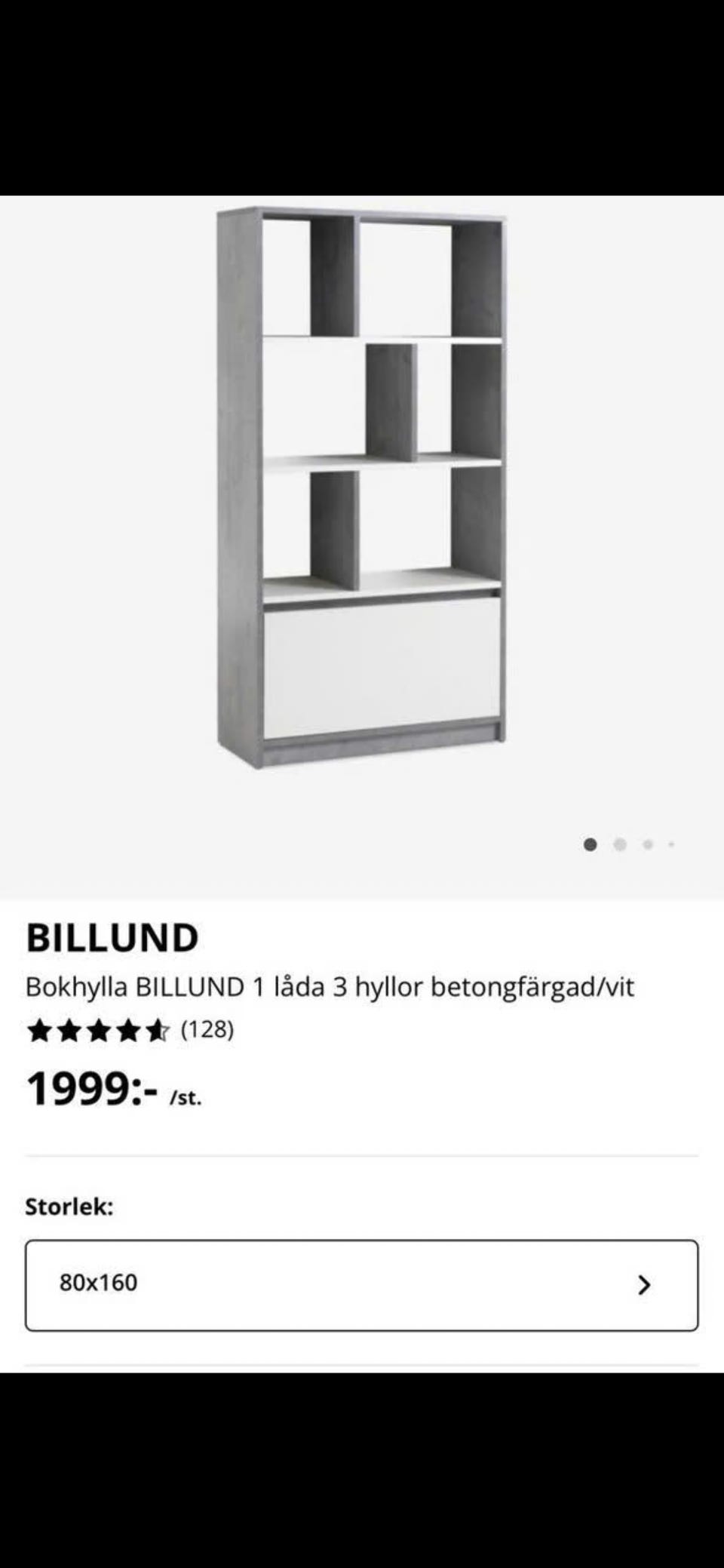Viewport: 724px width, 1568px height.
Task: Expand the 80x160 size selector
Action: [x=362, y=1279]
